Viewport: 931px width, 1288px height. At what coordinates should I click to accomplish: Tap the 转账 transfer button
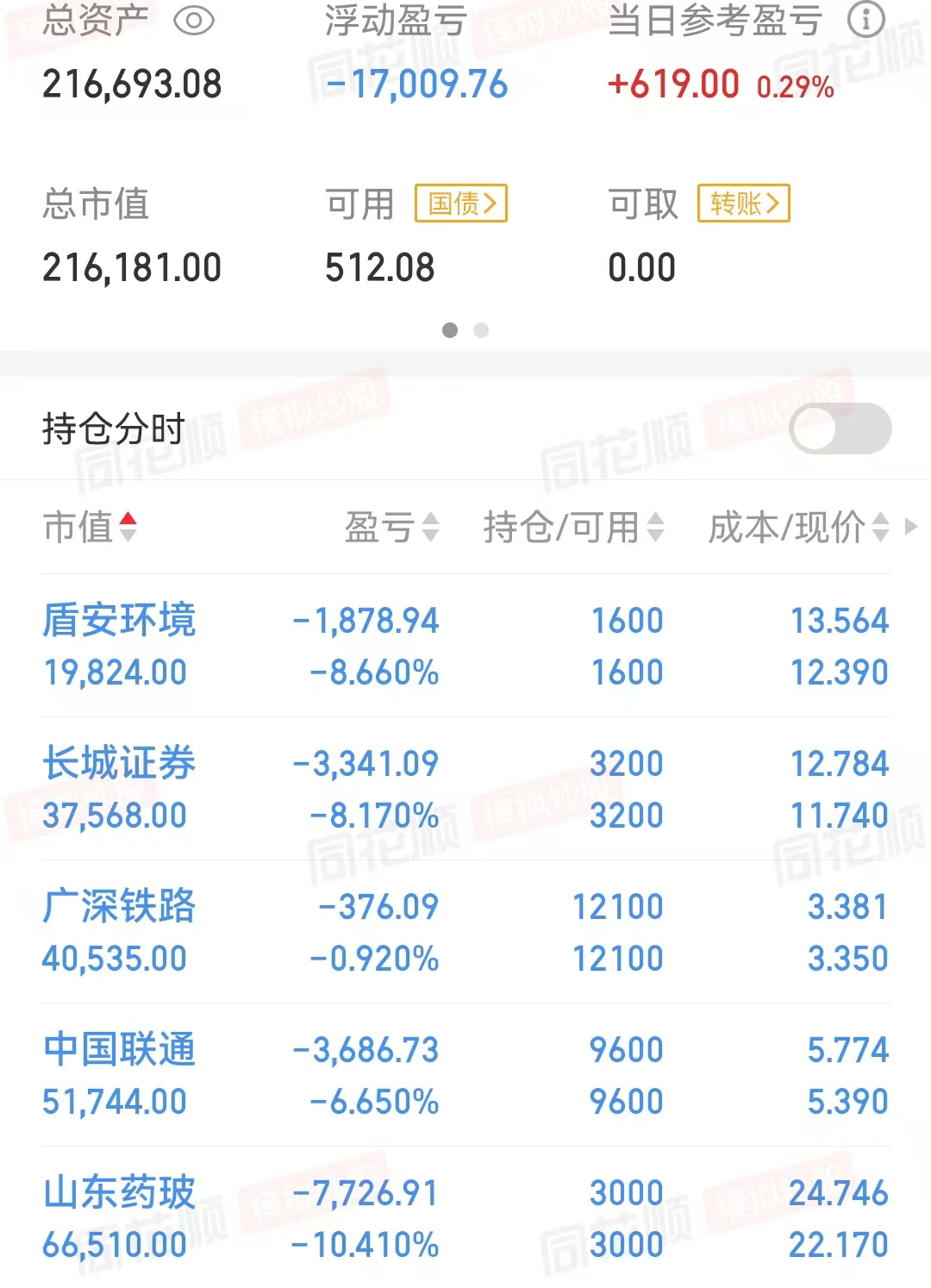coord(743,203)
